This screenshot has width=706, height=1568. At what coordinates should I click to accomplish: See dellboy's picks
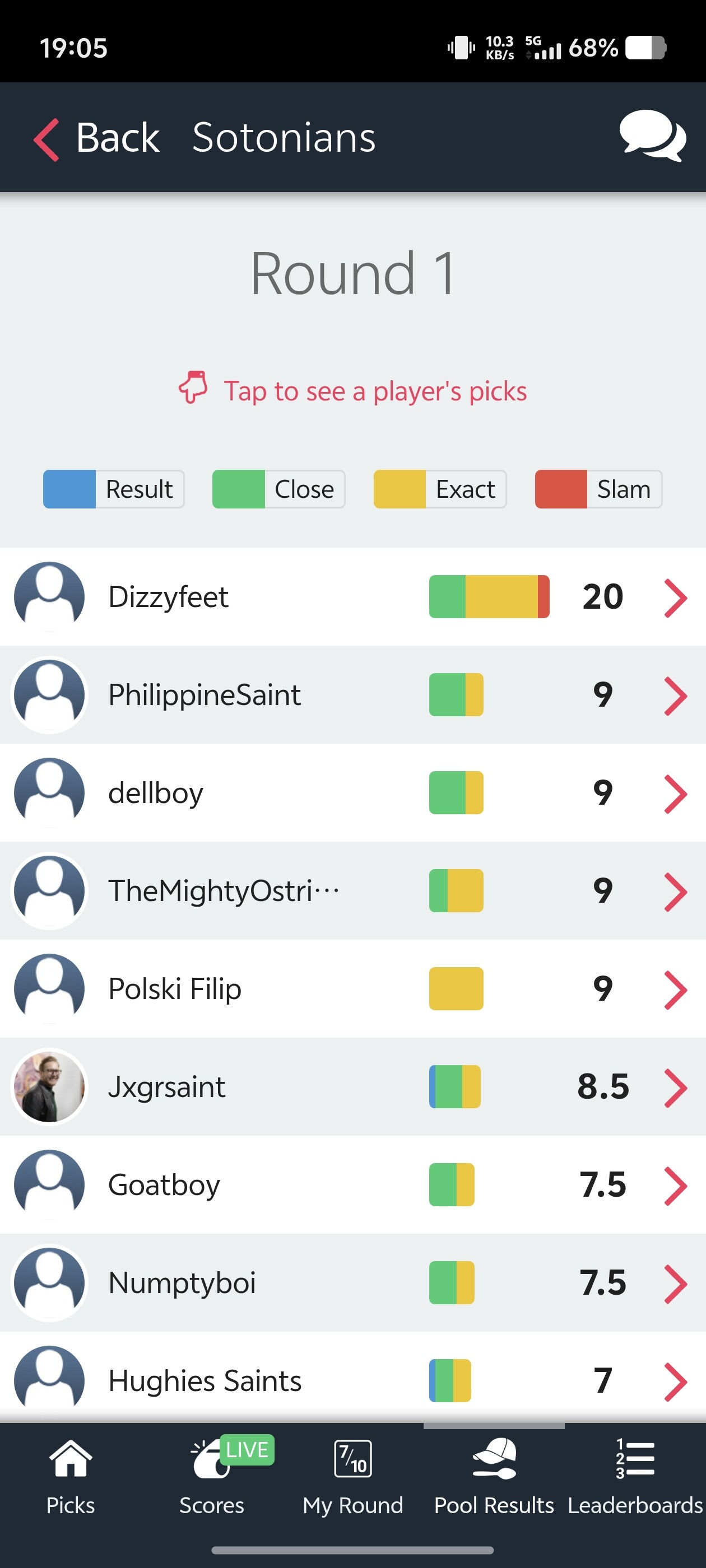pos(352,792)
